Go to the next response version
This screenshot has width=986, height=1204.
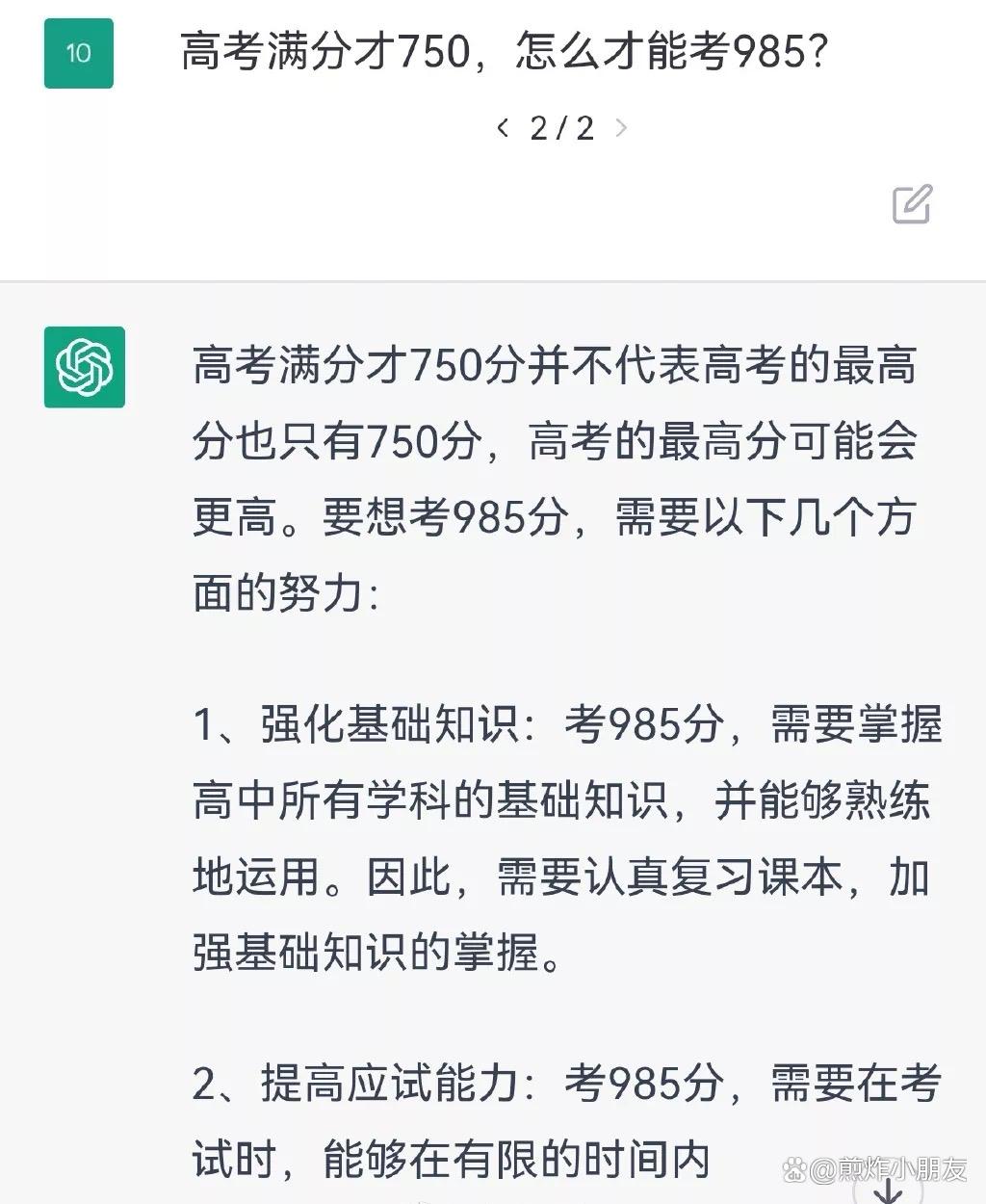(x=621, y=127)
